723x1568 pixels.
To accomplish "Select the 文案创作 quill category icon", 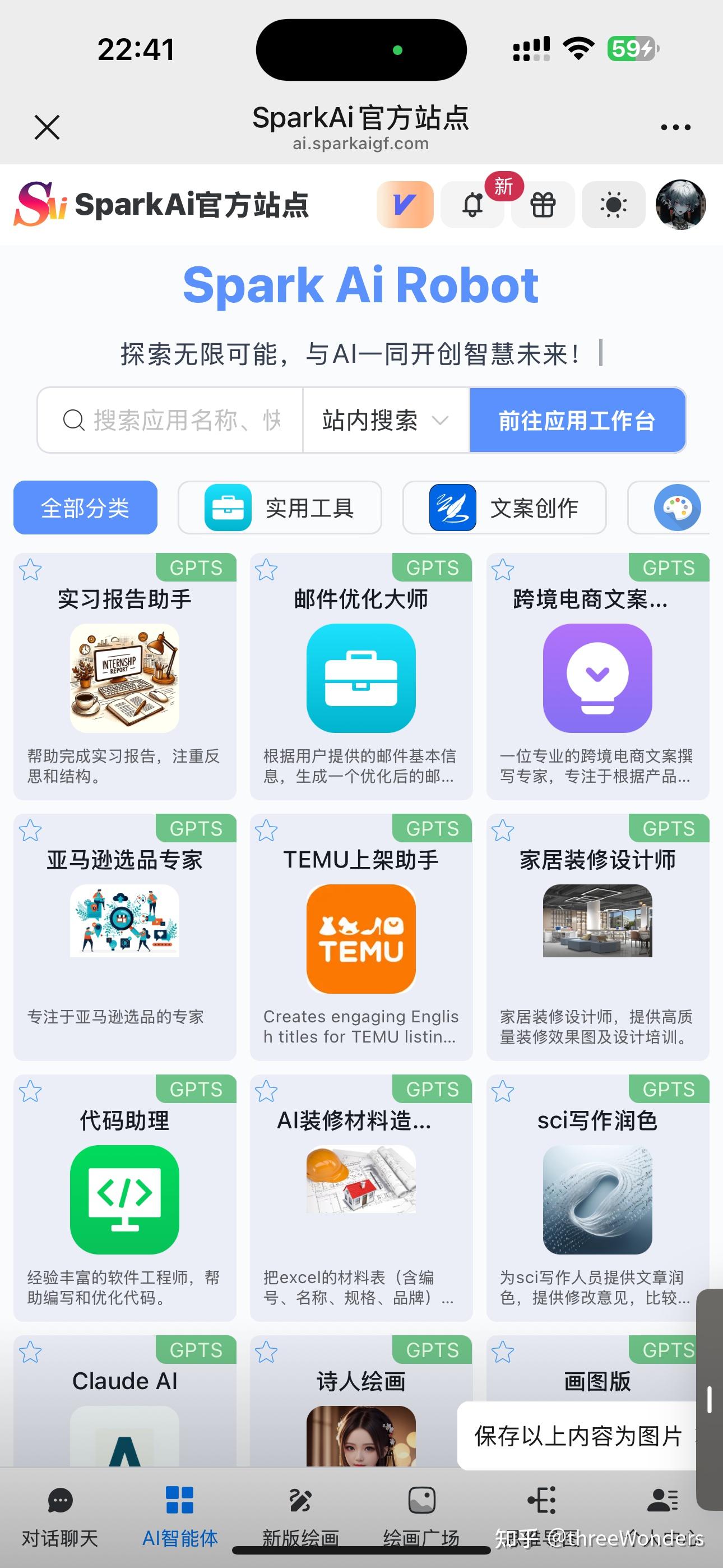I will [x=451, y=507].
